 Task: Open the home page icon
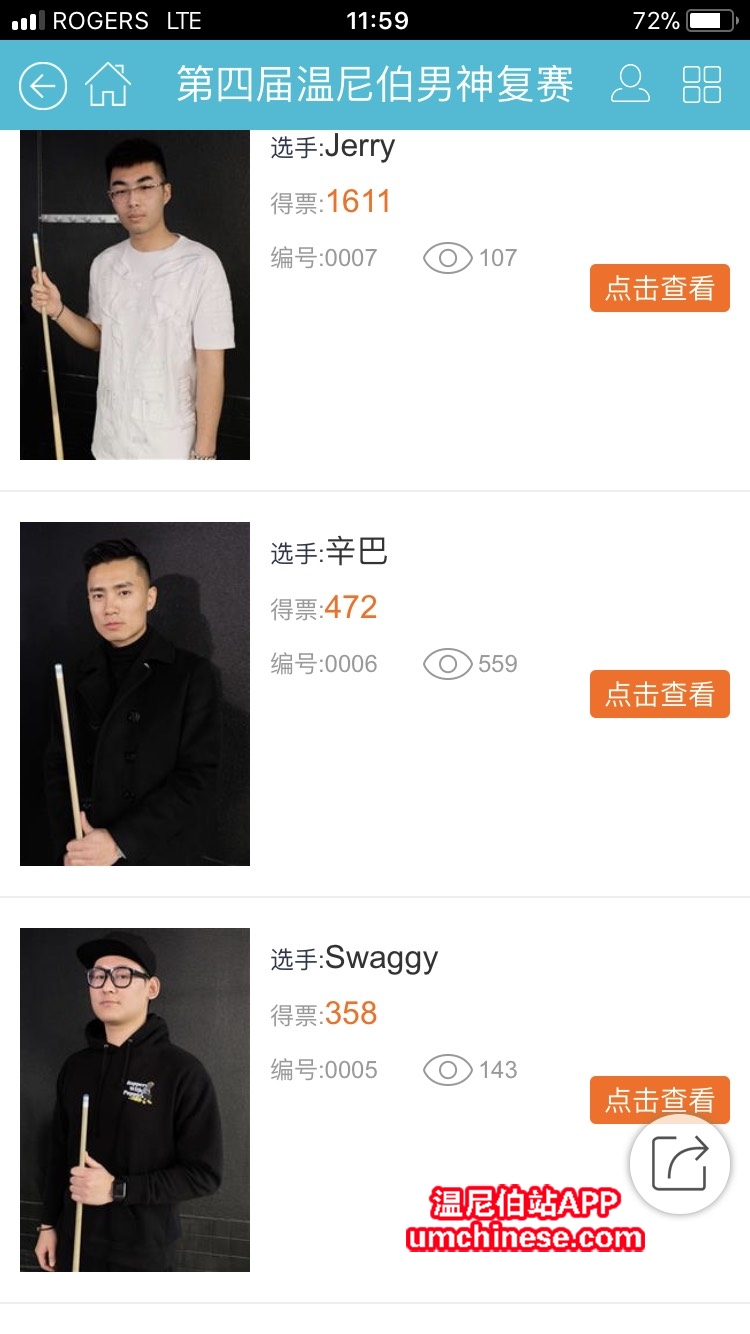coord(108,86)
